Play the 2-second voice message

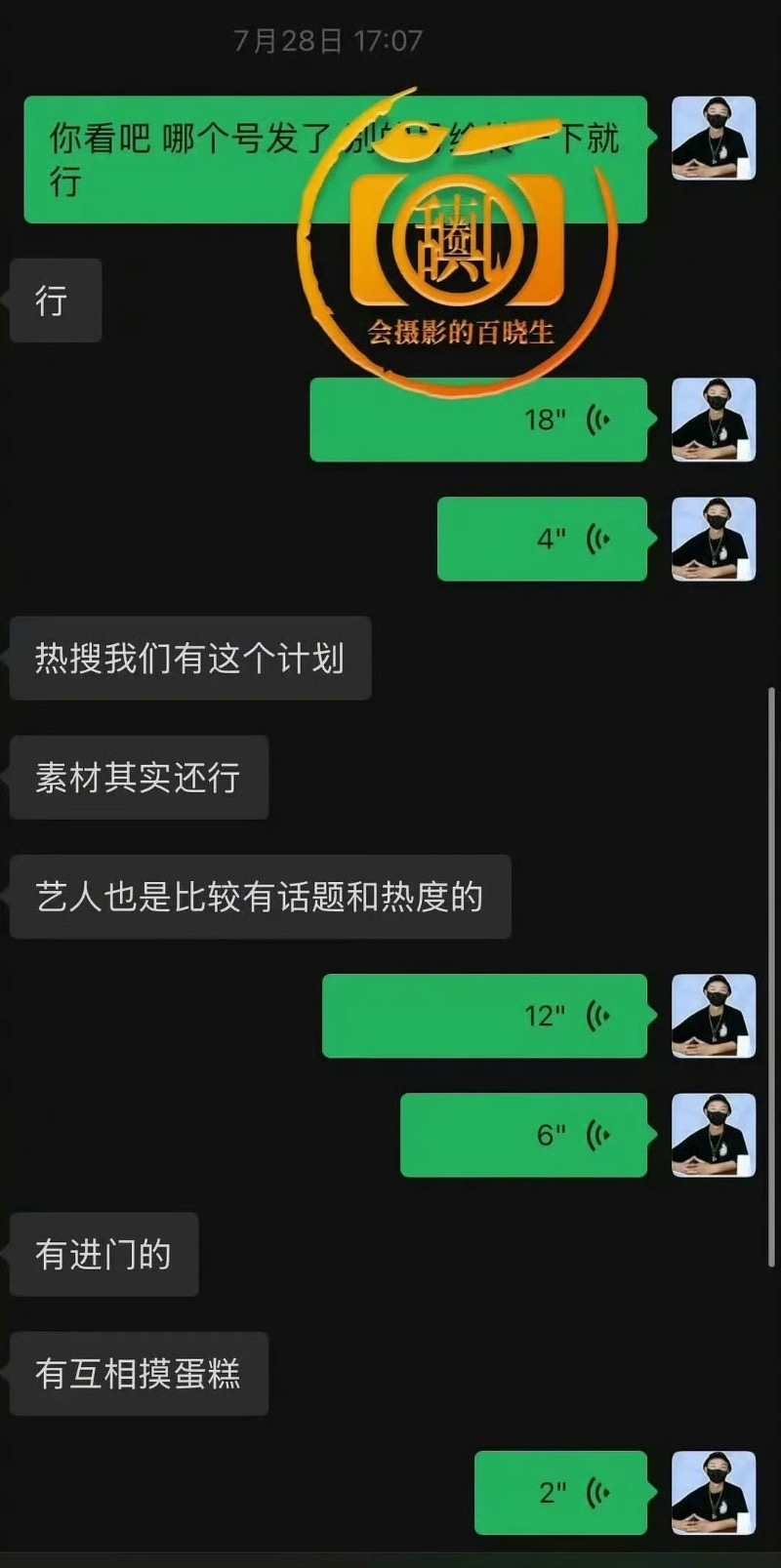tap(560, 1492)
